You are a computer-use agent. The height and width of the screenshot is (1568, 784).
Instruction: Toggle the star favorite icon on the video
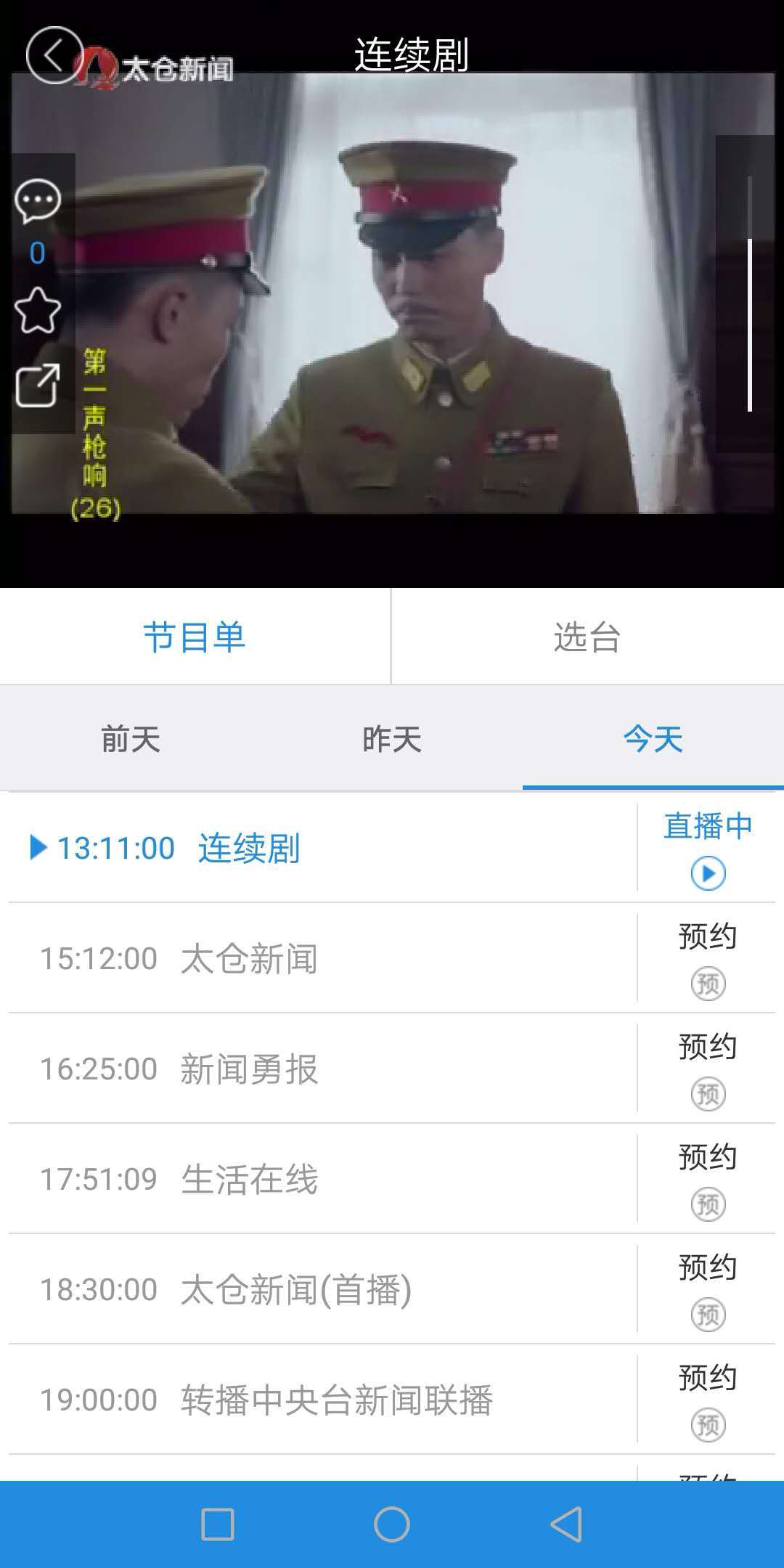36,311
